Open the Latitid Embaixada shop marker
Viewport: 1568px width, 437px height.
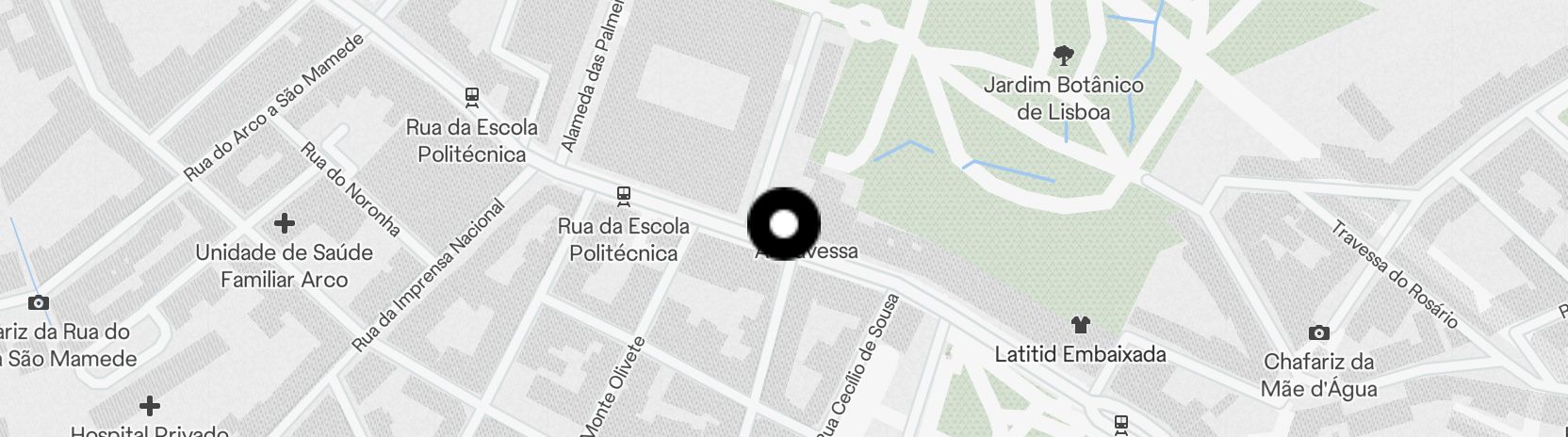1081,325
